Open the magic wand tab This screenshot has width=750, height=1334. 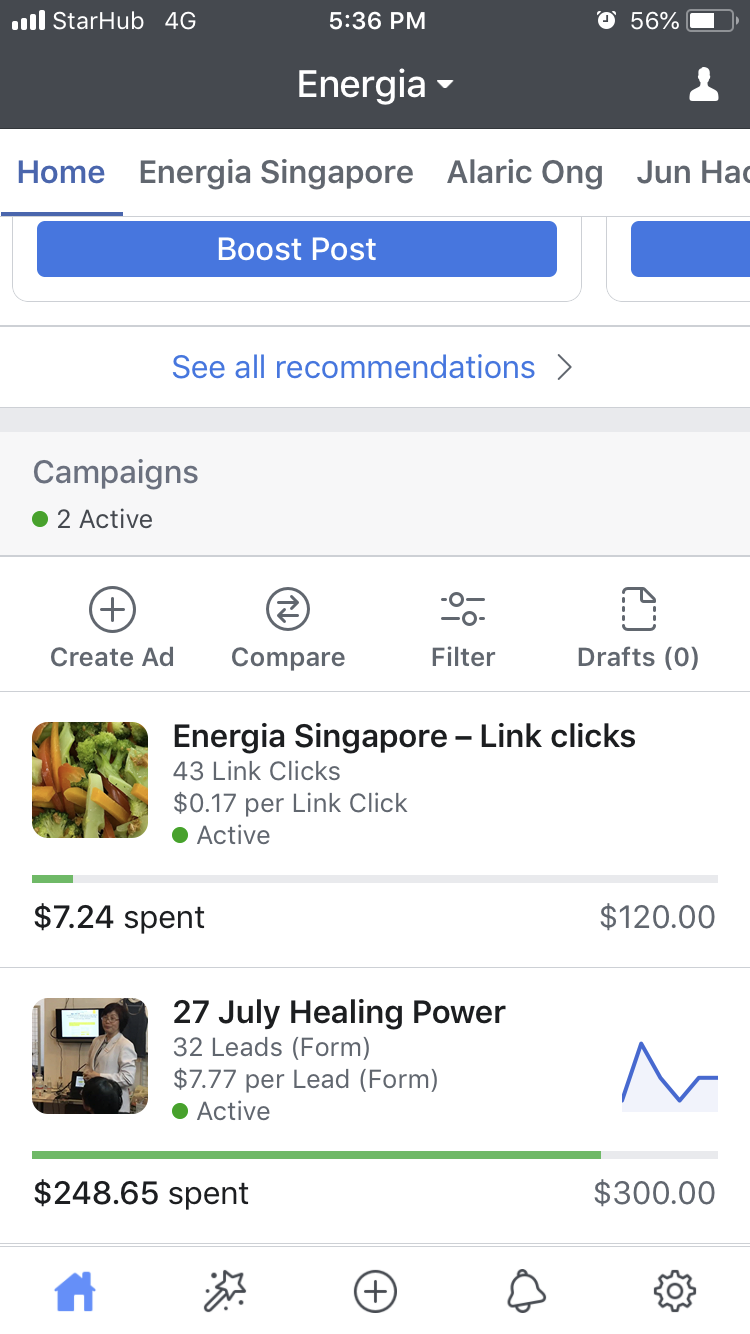(225, 1291)
